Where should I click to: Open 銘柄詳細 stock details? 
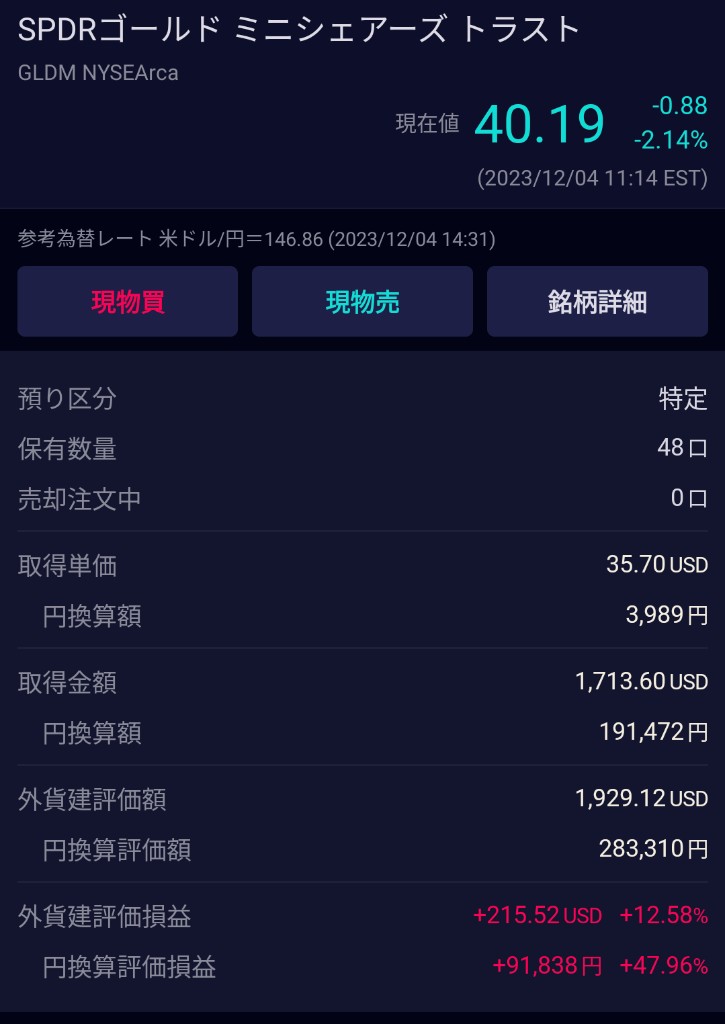[597, 301]
